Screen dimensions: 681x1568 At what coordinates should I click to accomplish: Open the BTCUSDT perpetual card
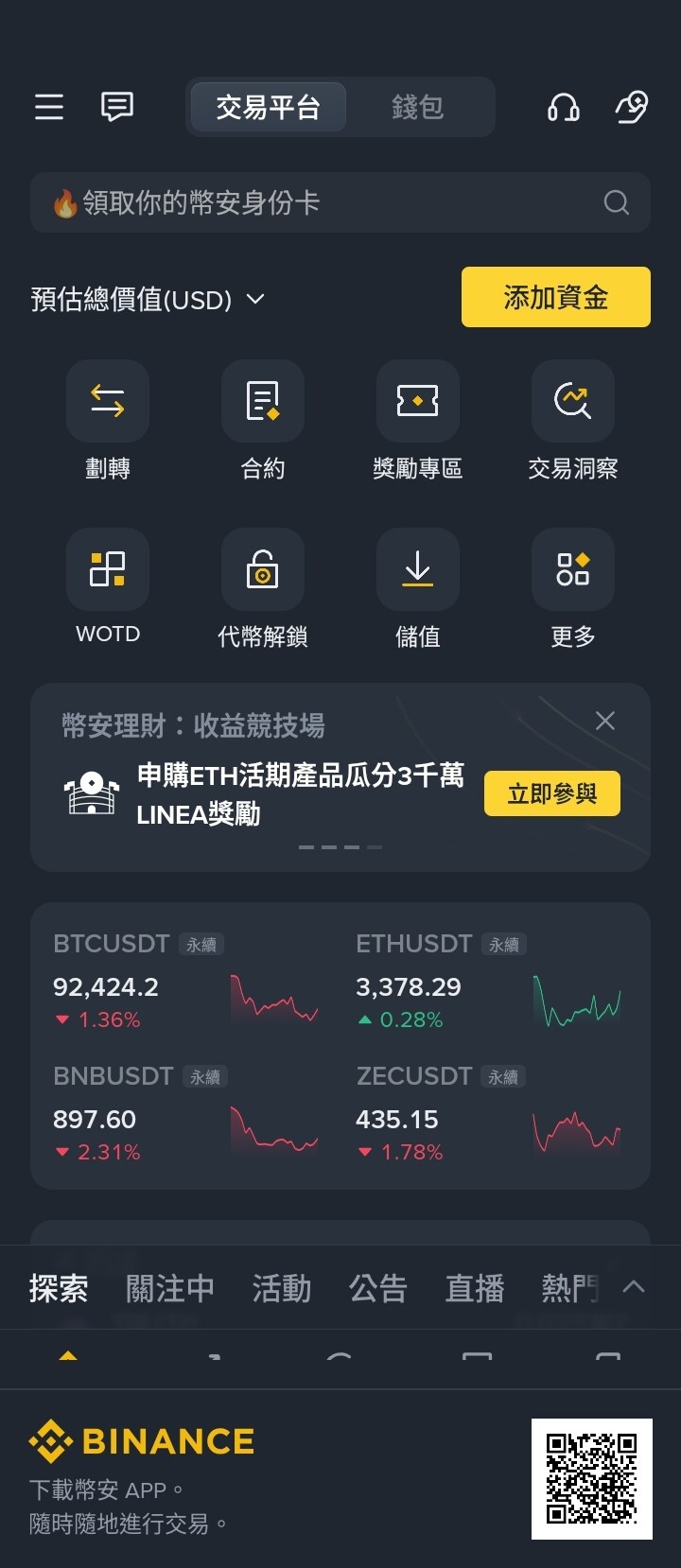click(x=185, y=982)
